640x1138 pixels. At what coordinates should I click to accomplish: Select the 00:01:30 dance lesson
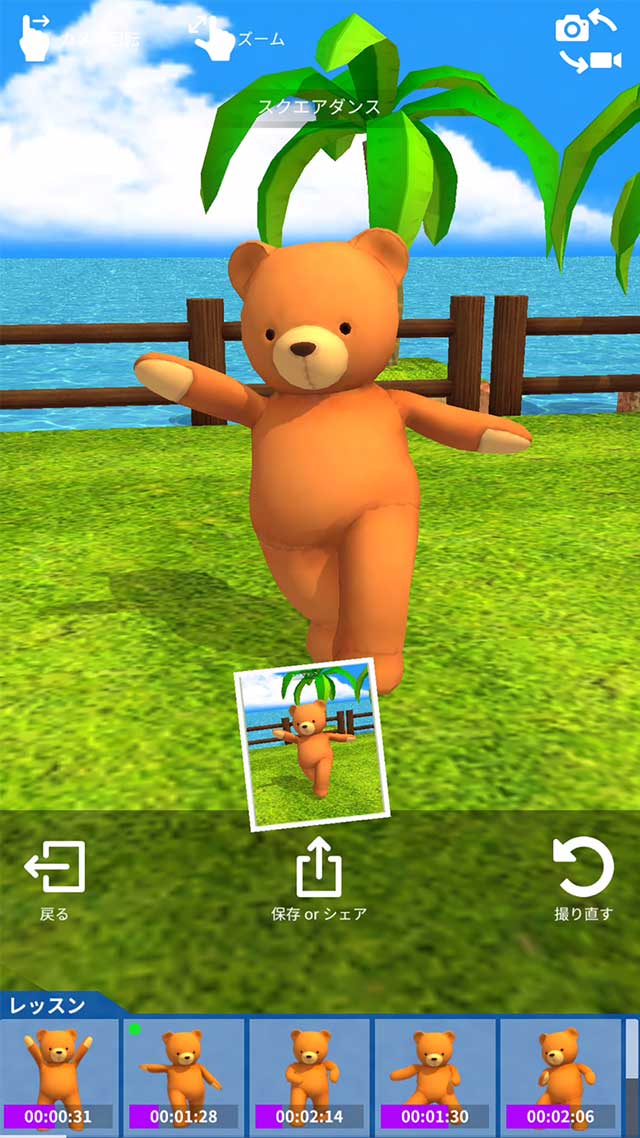coord(435,1076)
